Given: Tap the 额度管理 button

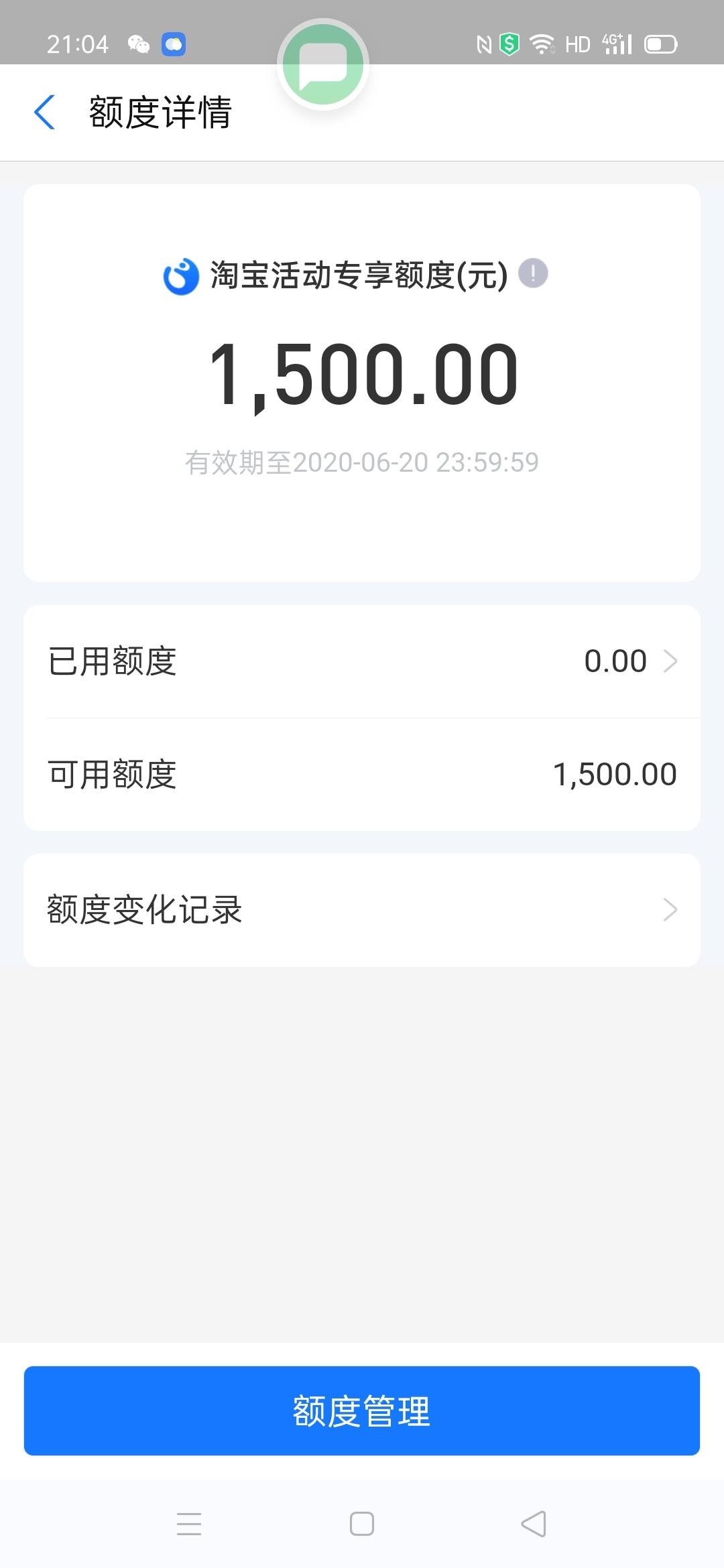Looking at the screenshot, I should [x=362, y=1411].
